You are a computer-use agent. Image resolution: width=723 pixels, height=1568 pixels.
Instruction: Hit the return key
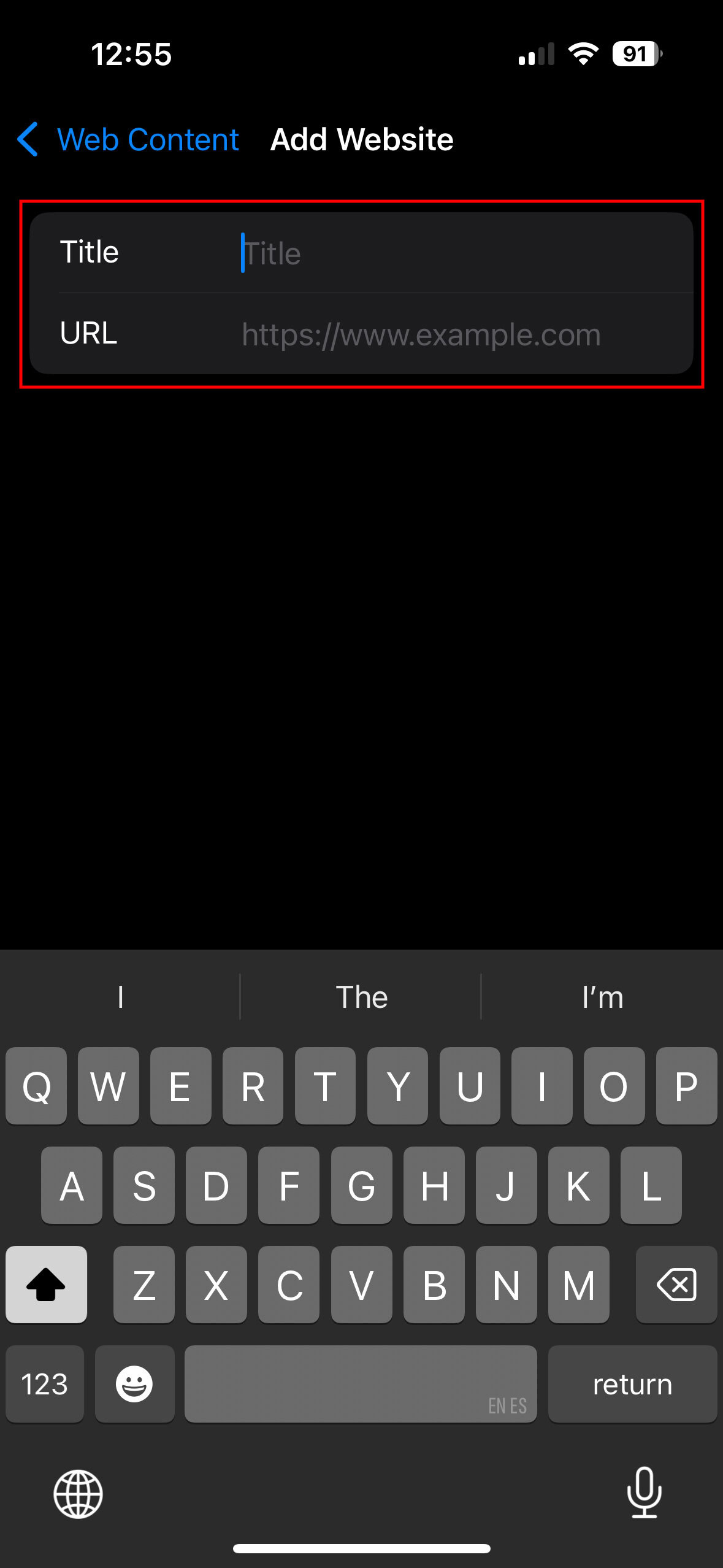632,1384
